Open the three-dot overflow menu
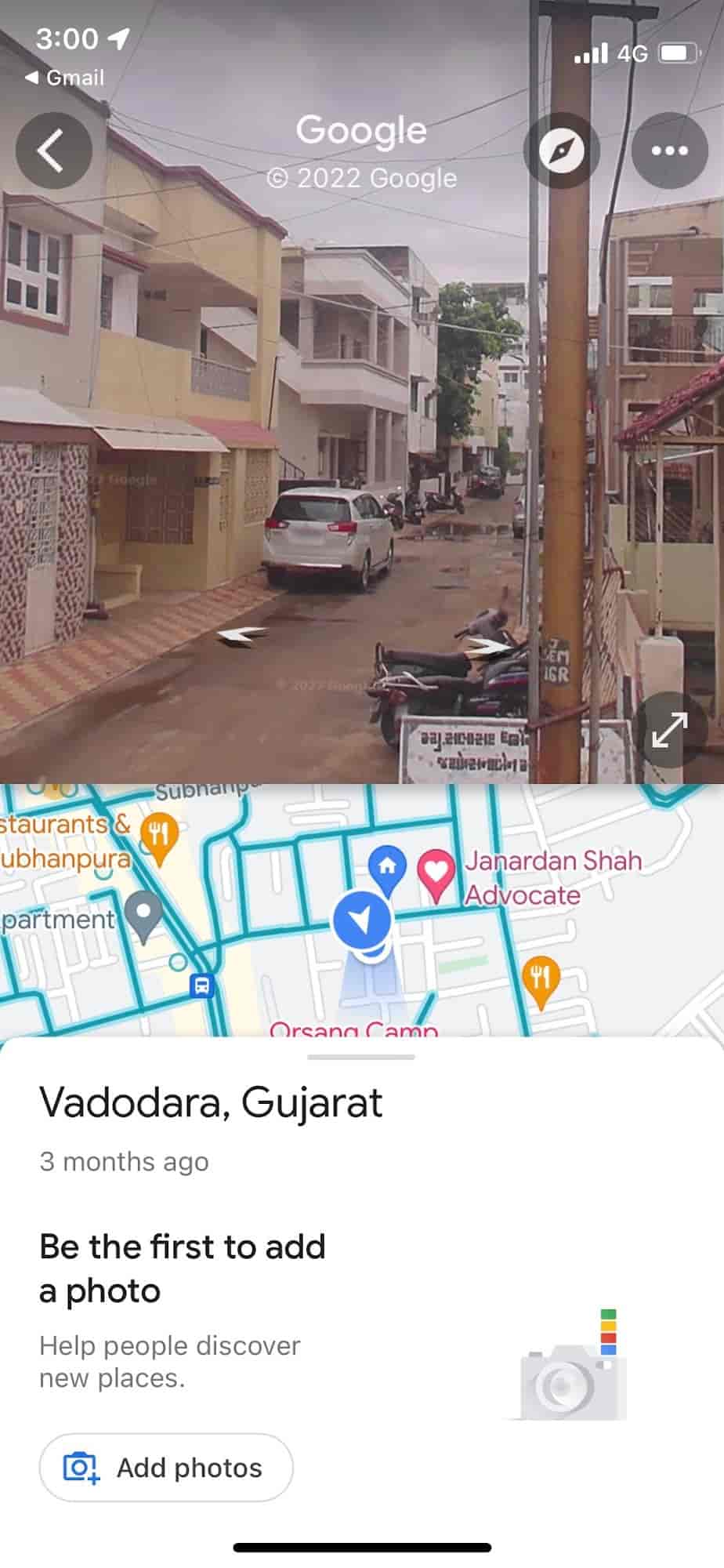The image size is (724, 1568). [x=668, y=151]
